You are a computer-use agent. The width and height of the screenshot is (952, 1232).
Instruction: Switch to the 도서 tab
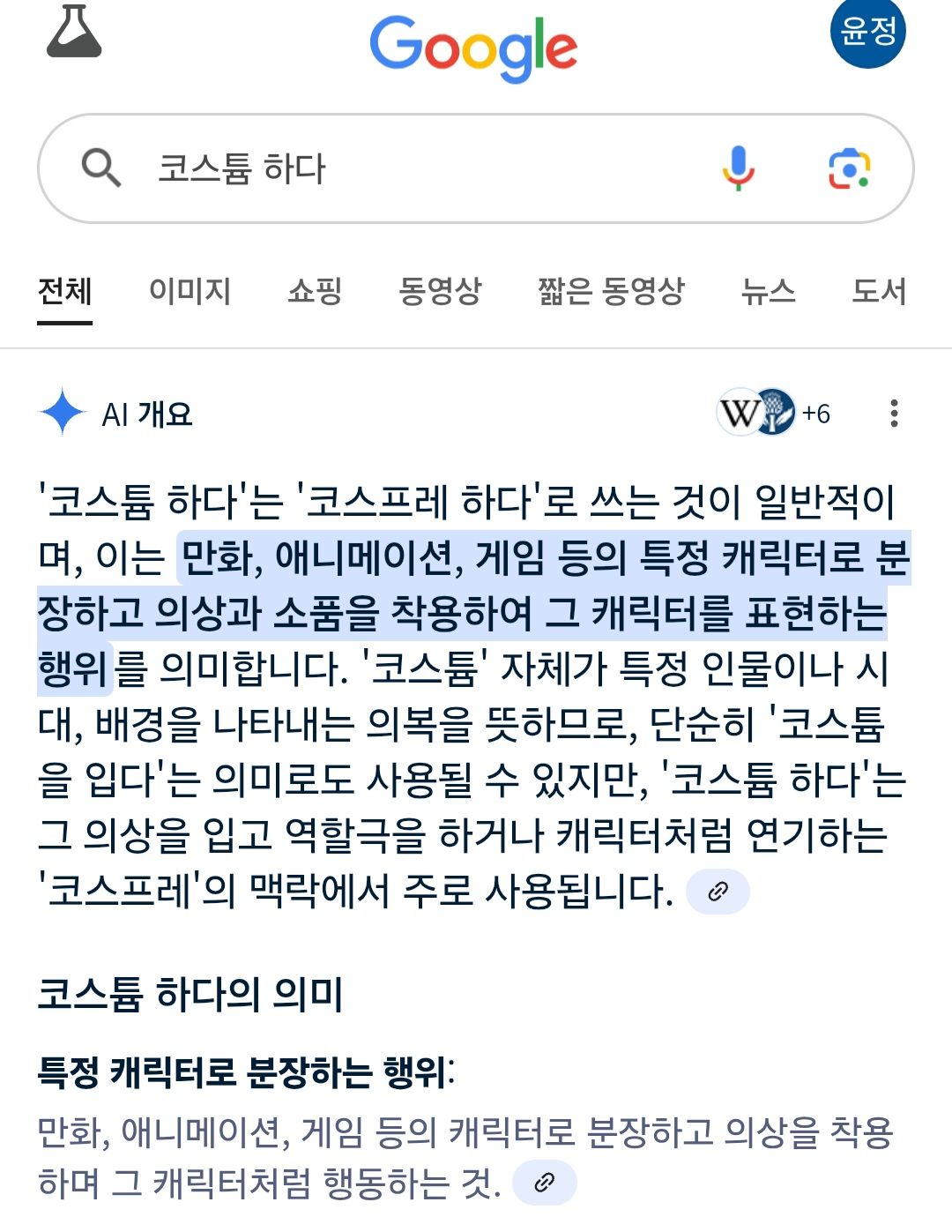click(x=879, y=291)
